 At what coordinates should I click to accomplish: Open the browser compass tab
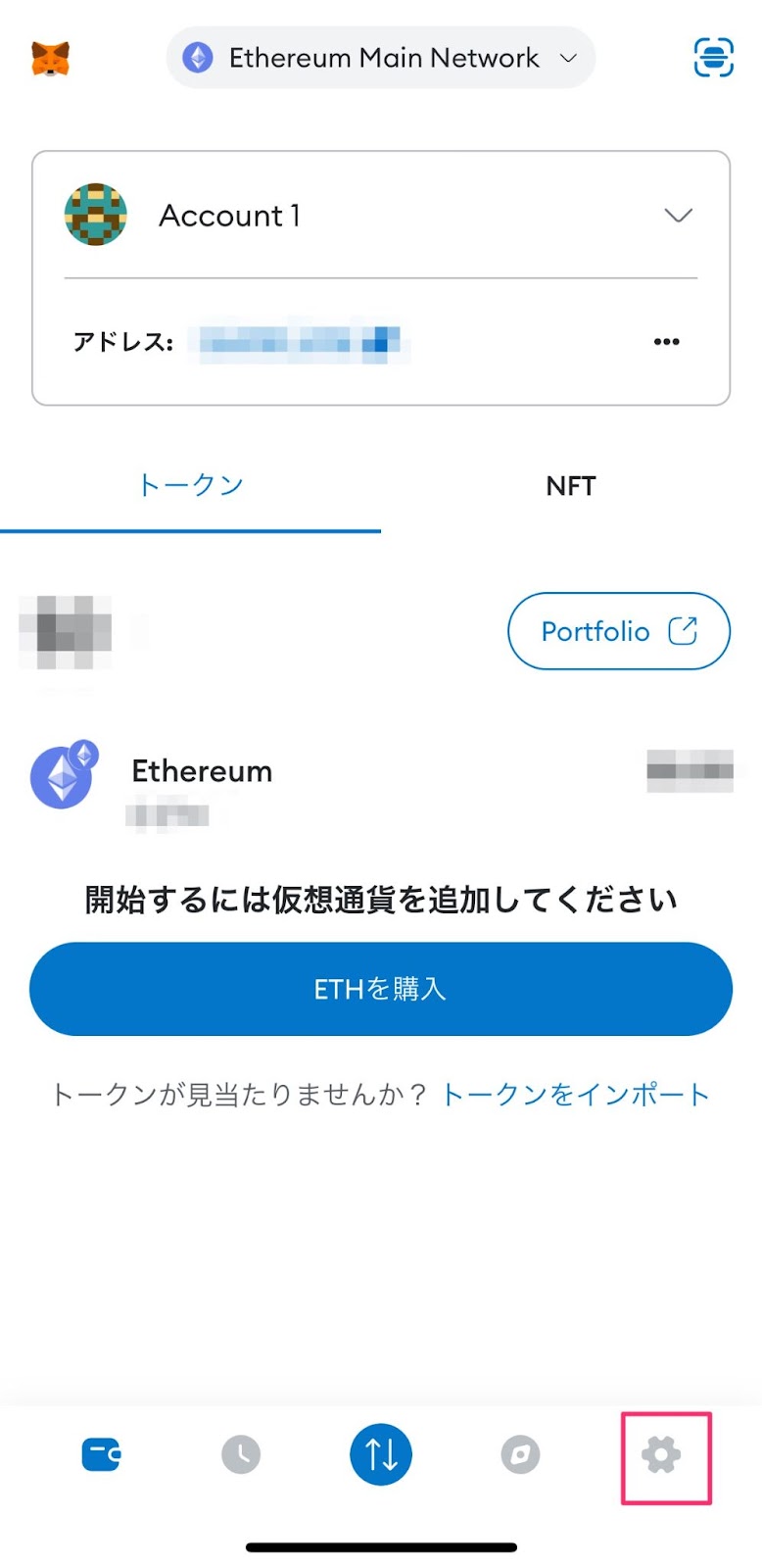tap(520, 1454)
